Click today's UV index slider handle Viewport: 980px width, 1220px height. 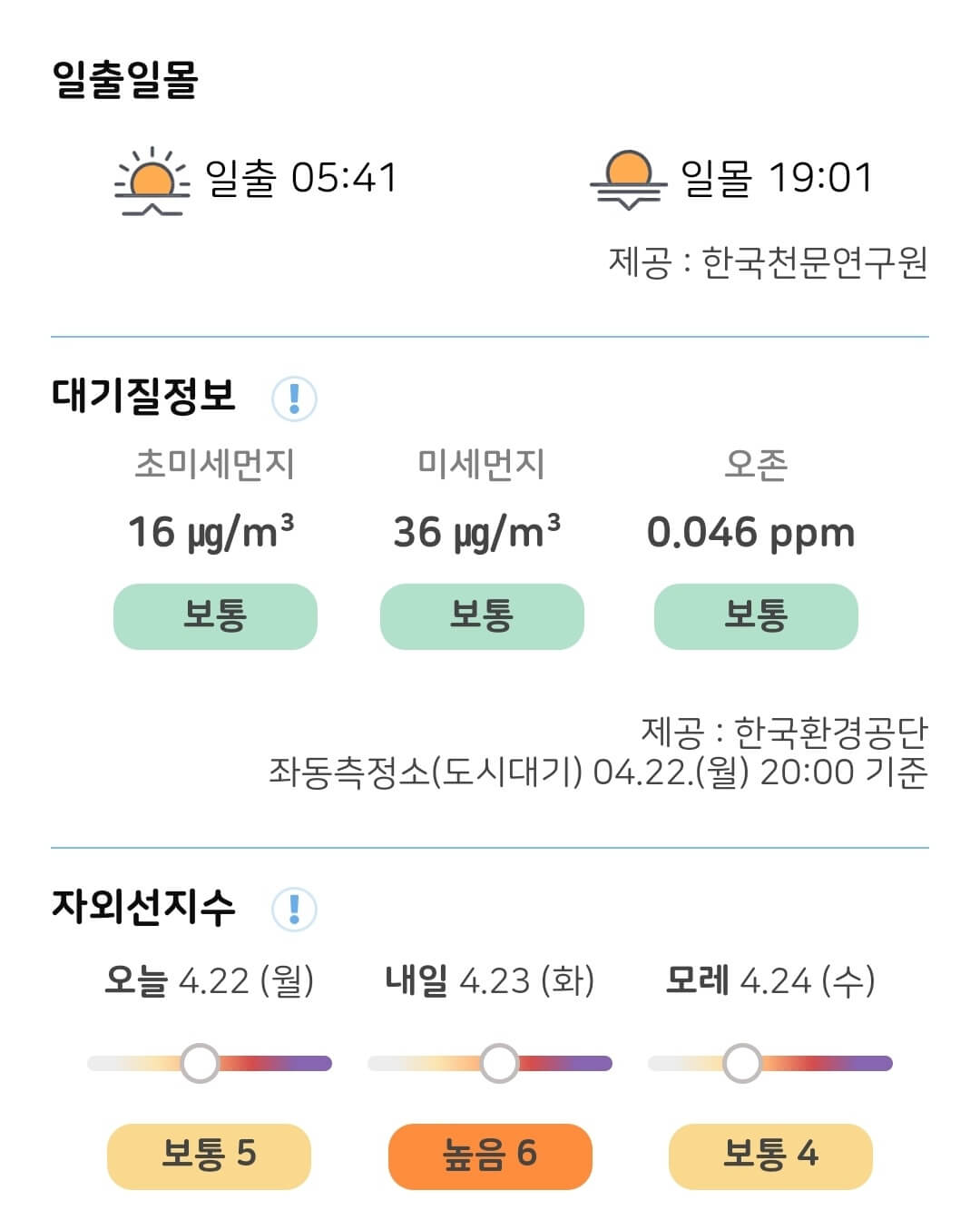click(x=201, y=1062)
